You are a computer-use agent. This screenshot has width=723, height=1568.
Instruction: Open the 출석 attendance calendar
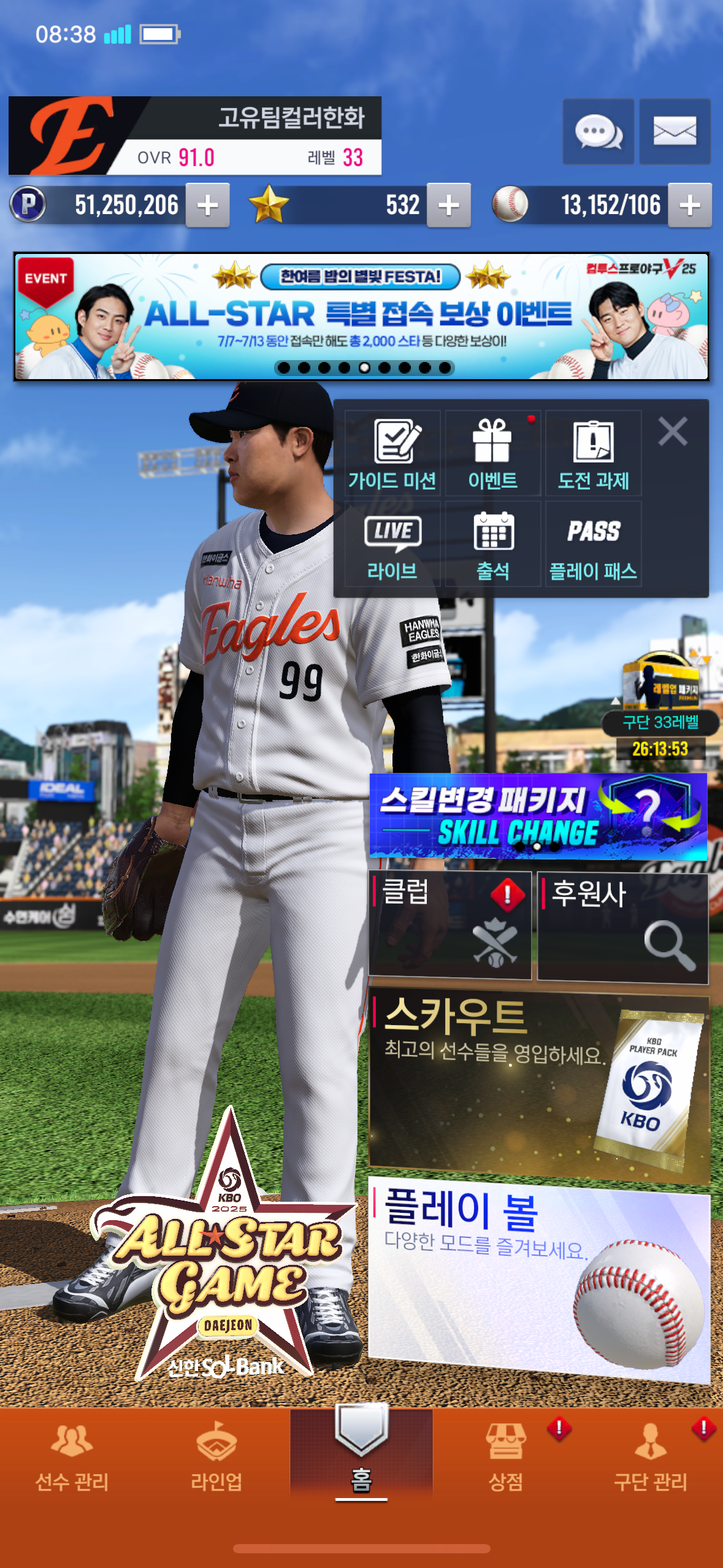click(492, 544)
